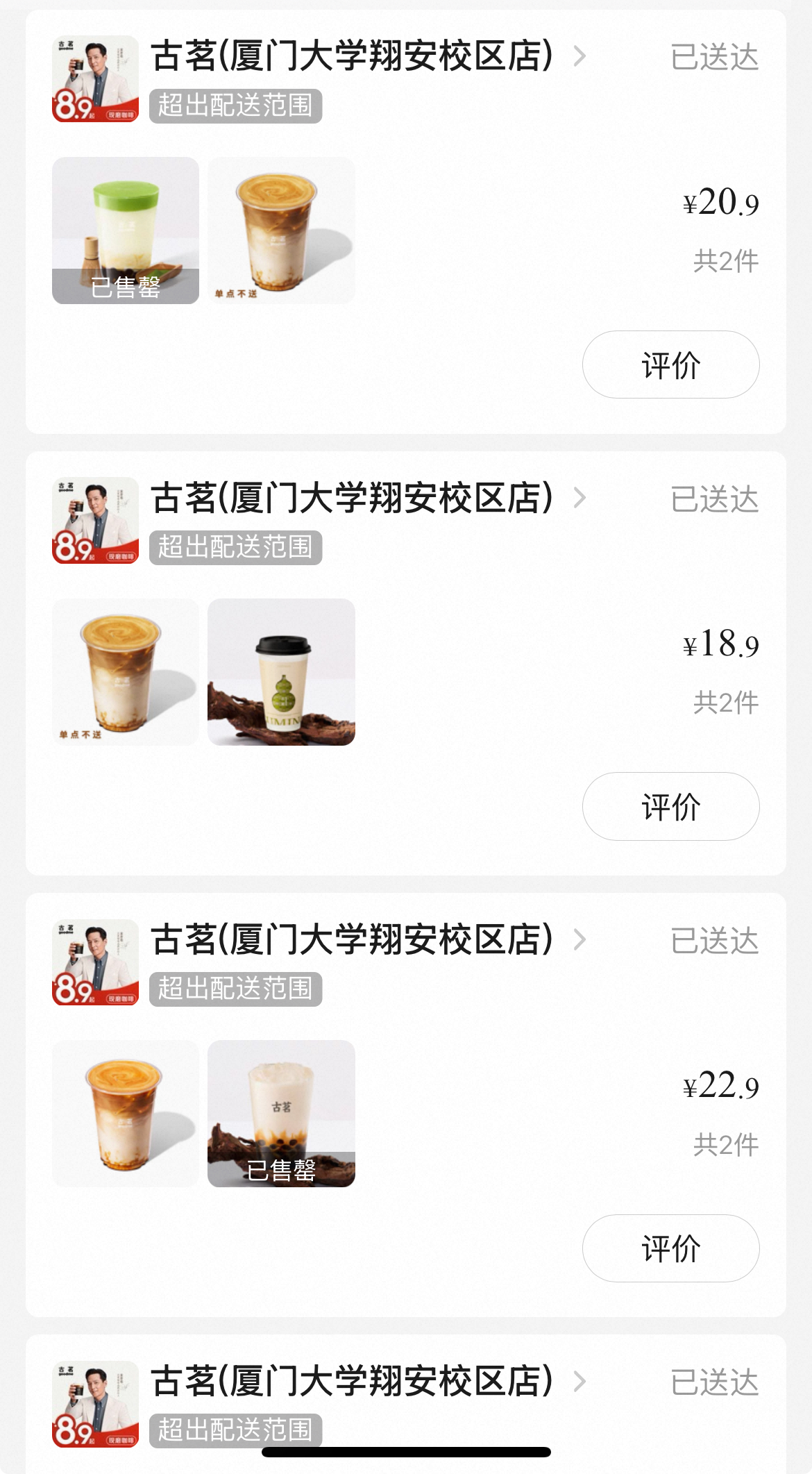This screenshot has height=1474, width=812.
Task: Click the 超出配送范围 tag on first order
Action: click(x=236, y=106)
